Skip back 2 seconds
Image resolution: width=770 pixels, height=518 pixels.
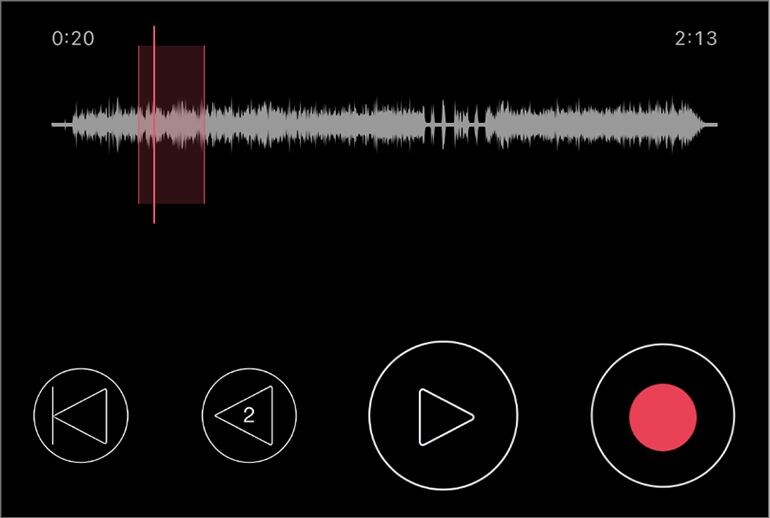pos(250,414)
